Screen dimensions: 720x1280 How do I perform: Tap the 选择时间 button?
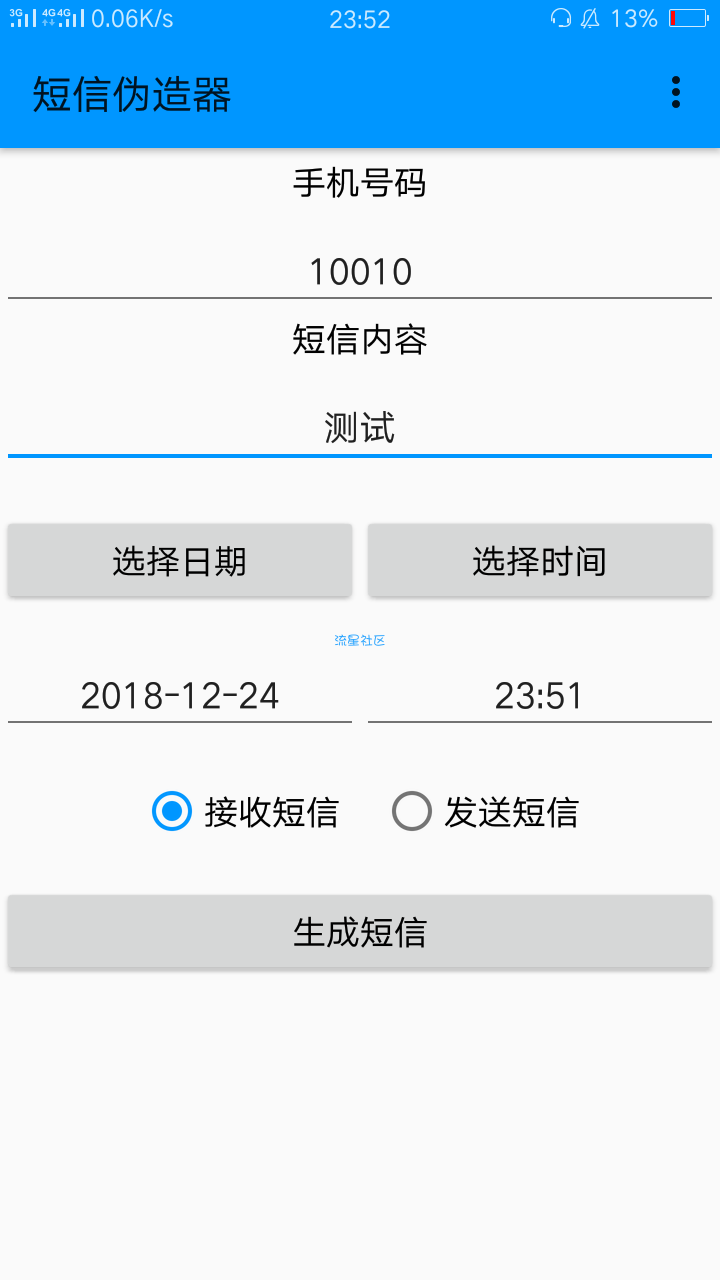[x=540, y=561]
